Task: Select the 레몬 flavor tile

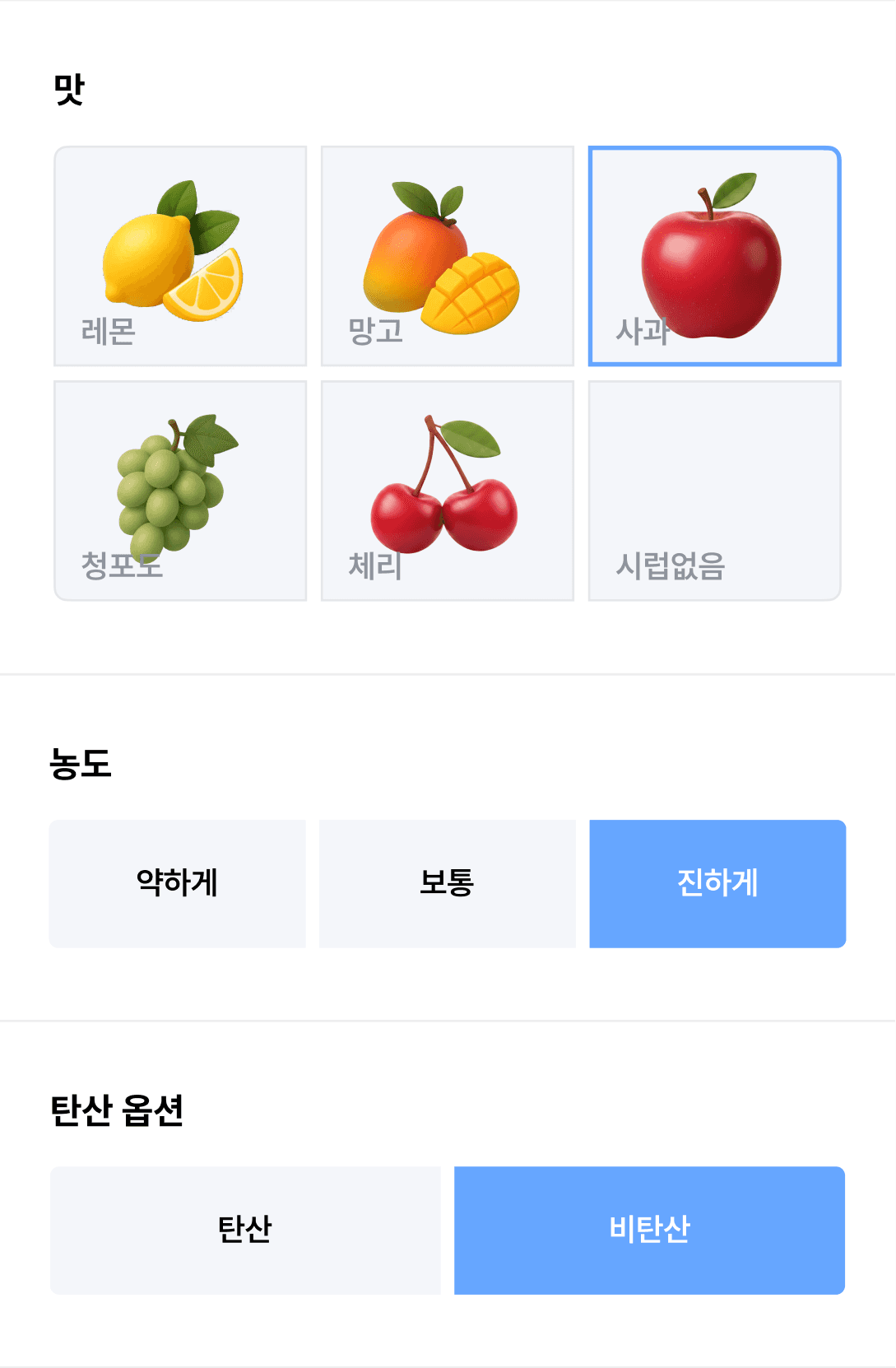Action: point(180,256)
